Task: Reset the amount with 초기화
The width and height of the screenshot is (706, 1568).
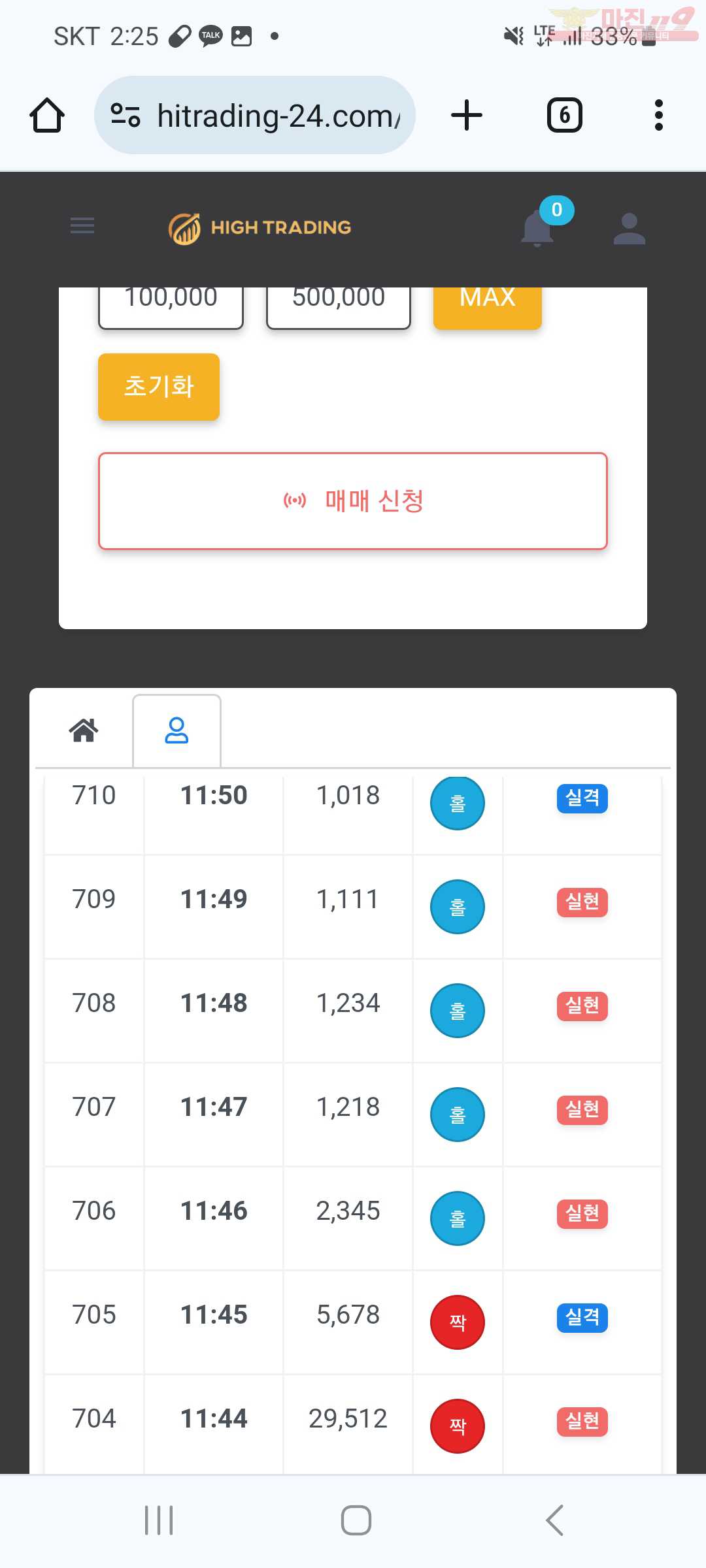Action: (159, 387)
